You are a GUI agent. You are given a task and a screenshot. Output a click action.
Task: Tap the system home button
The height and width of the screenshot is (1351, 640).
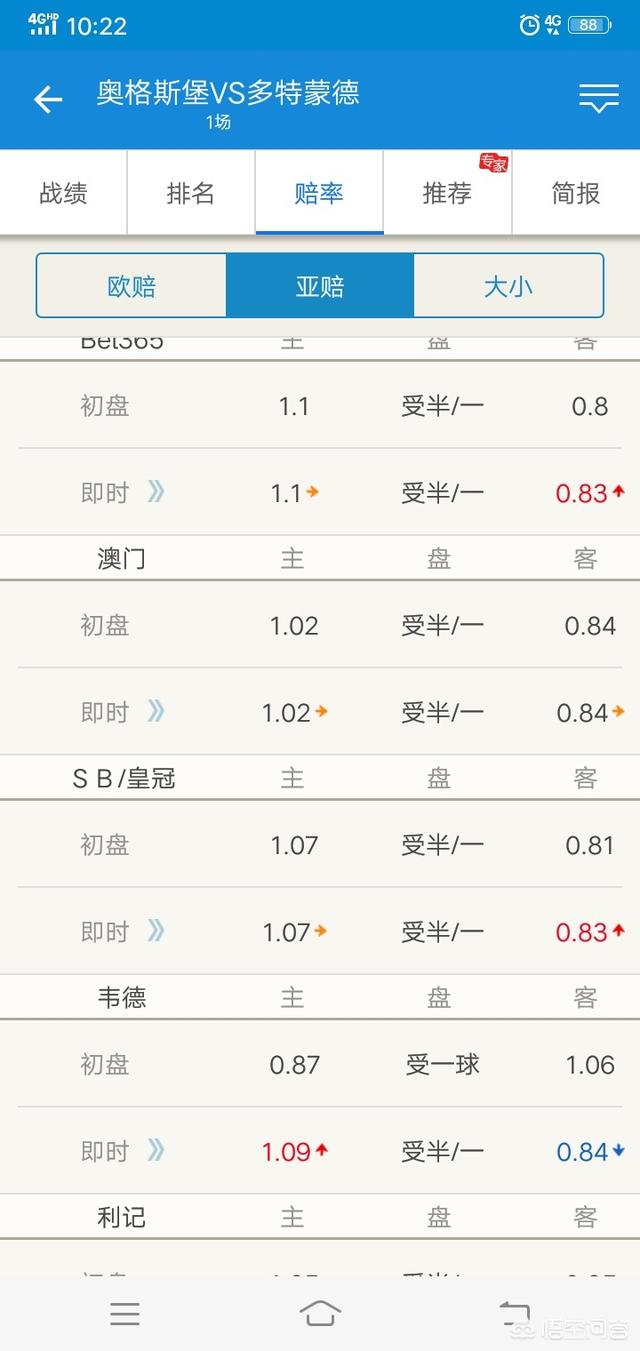(x=320, y=1313)
